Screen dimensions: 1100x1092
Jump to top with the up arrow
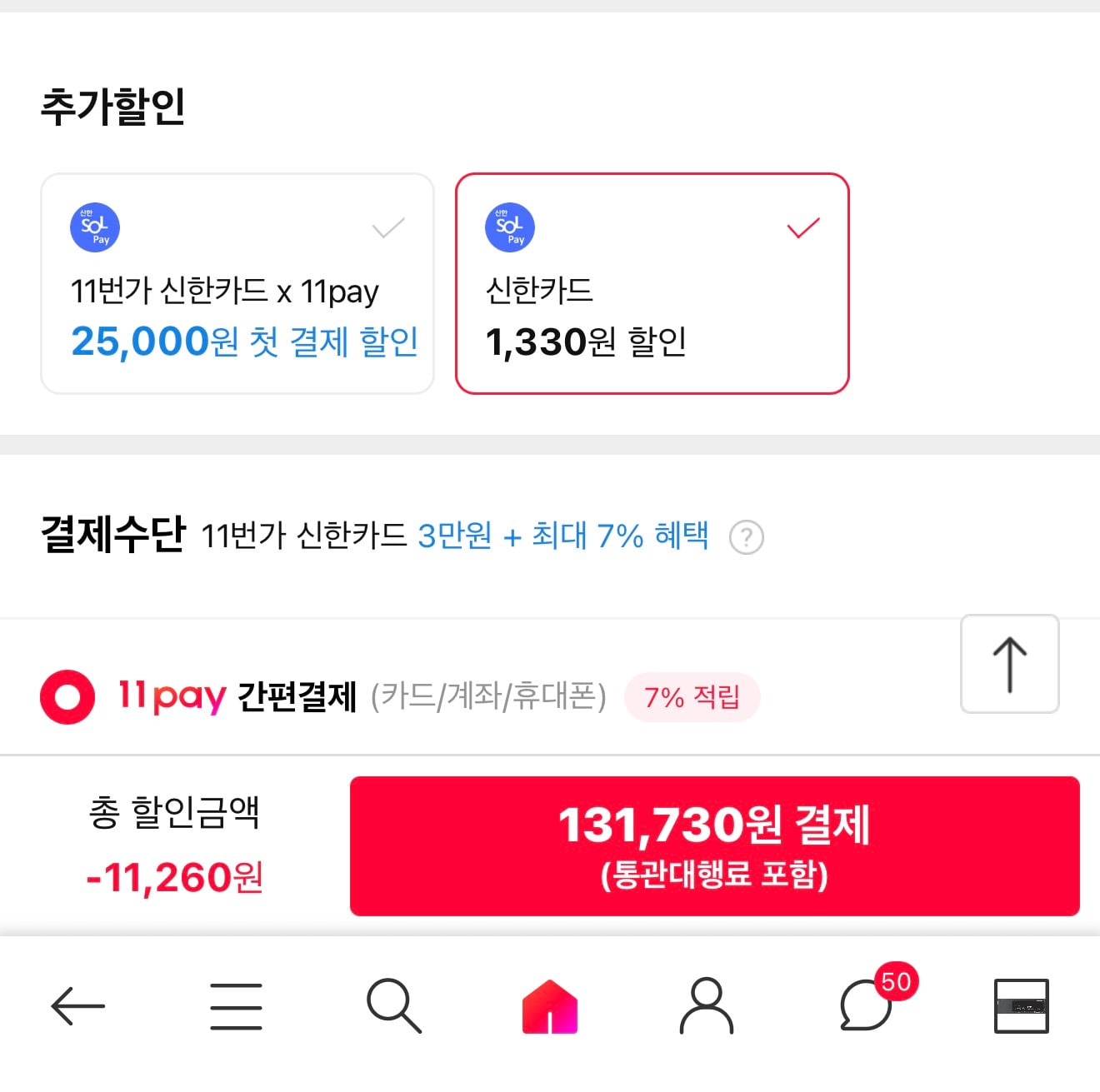pos(1009,664)
